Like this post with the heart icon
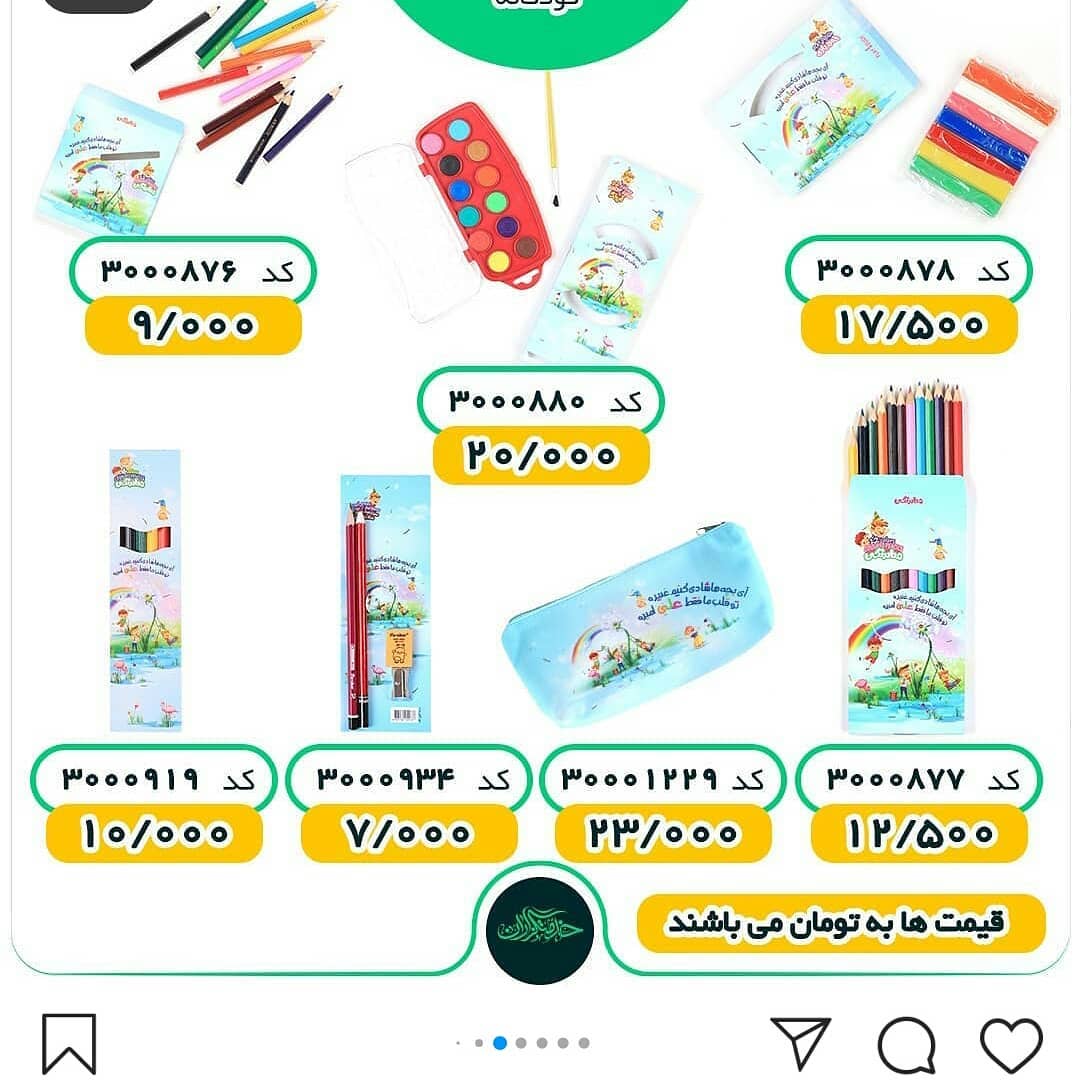1080x1080 pixels. pos(1011,1044)
